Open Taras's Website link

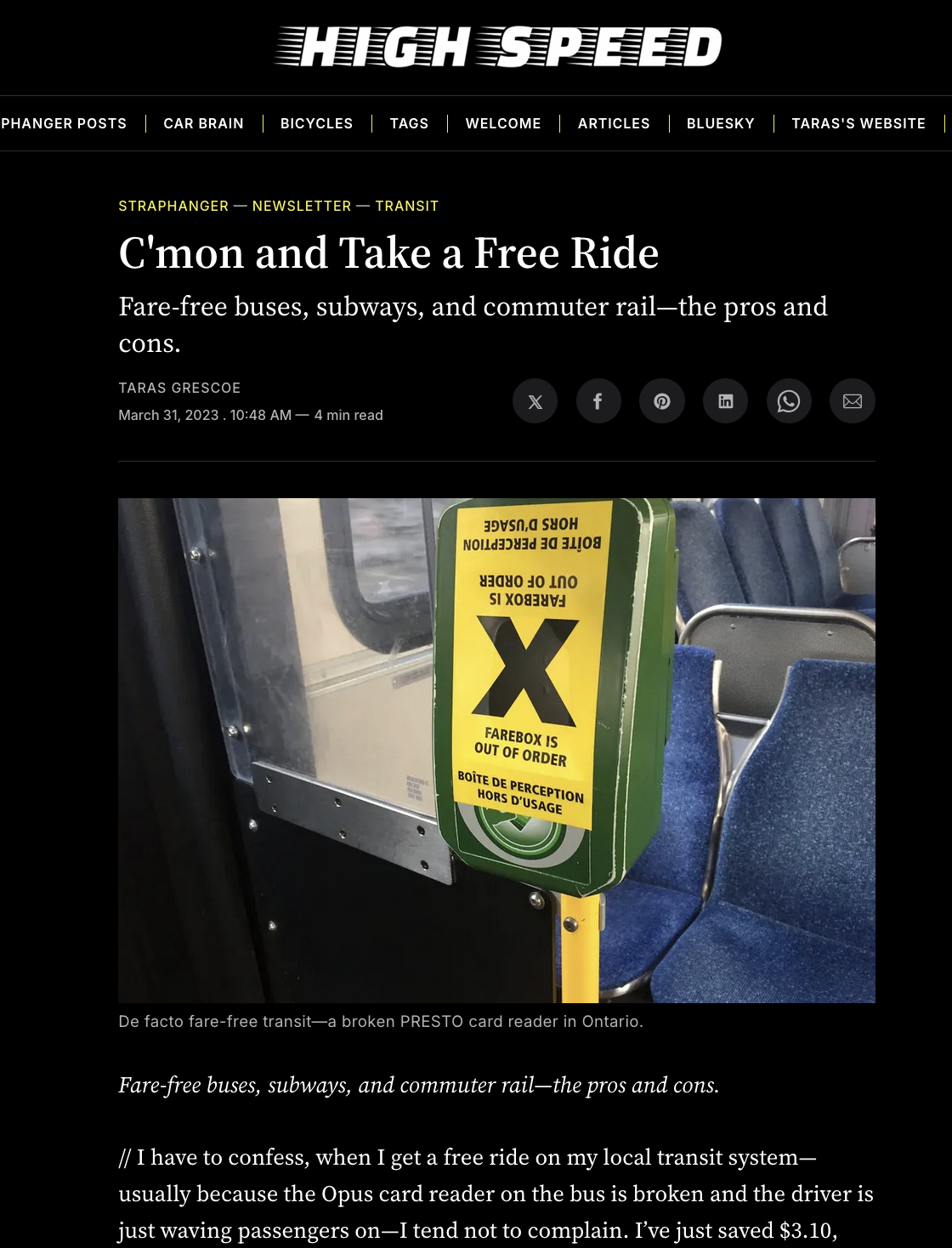click(x=858, y=123)
